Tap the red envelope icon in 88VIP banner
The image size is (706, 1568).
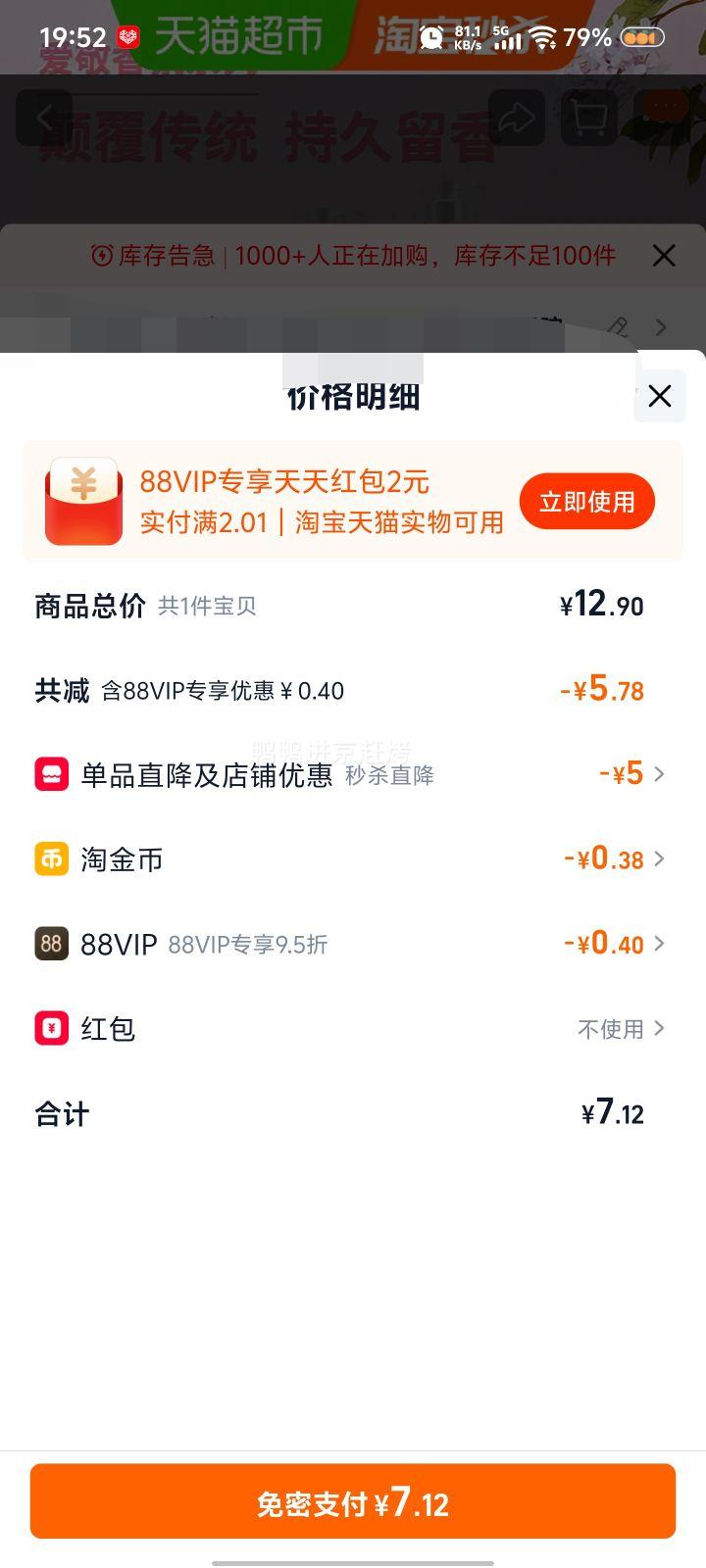click(84, 501)
